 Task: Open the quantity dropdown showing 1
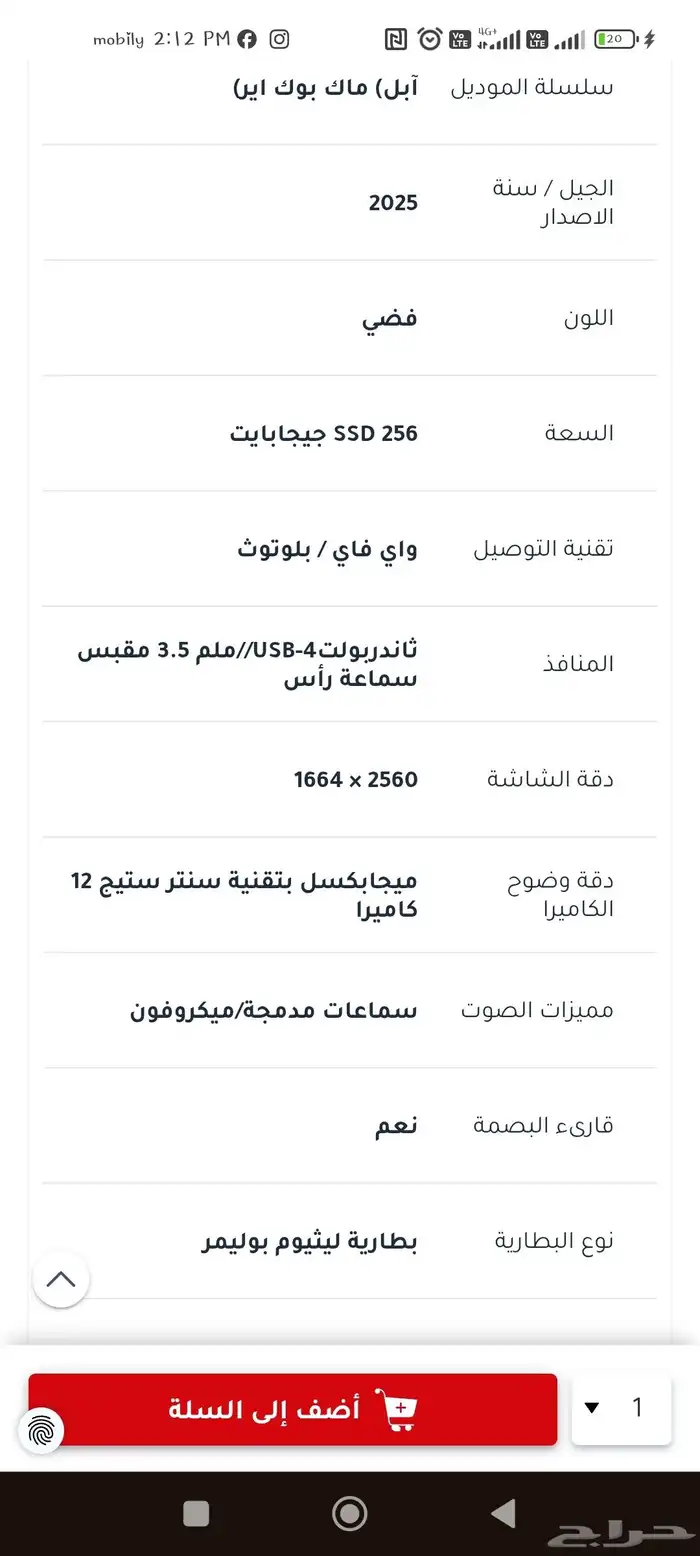[x=621, y=1408]
